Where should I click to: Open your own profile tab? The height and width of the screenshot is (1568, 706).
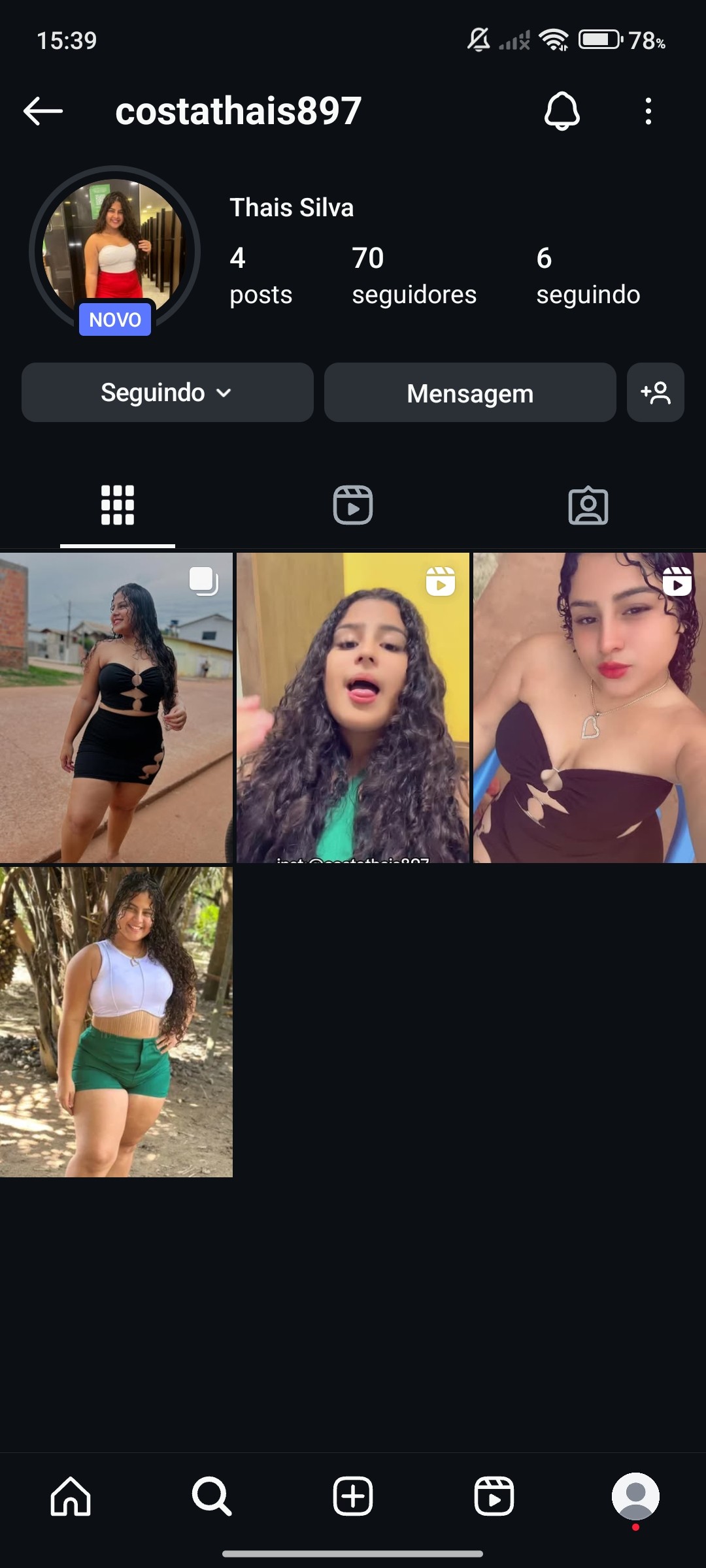(x=635, y=1496)
